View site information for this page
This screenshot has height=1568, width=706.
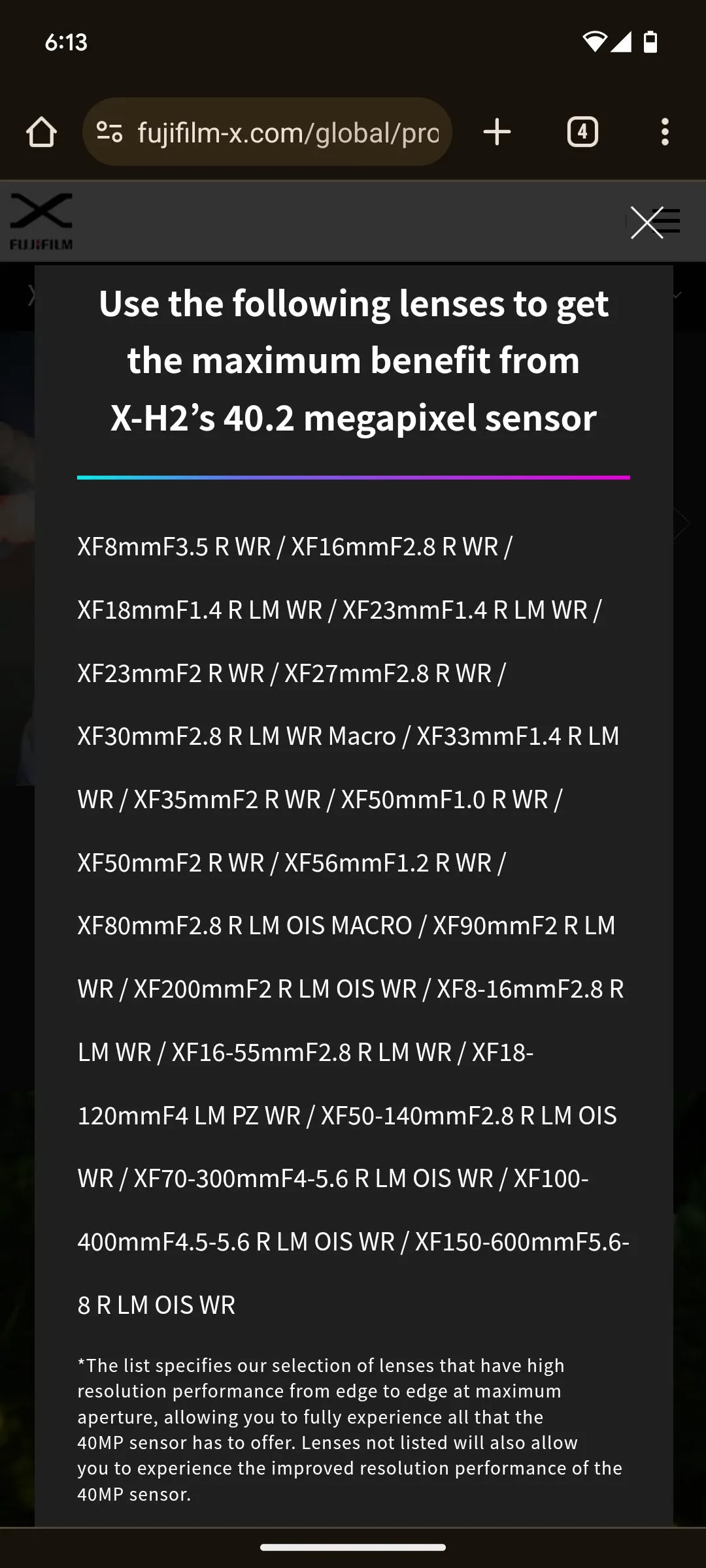109,133
